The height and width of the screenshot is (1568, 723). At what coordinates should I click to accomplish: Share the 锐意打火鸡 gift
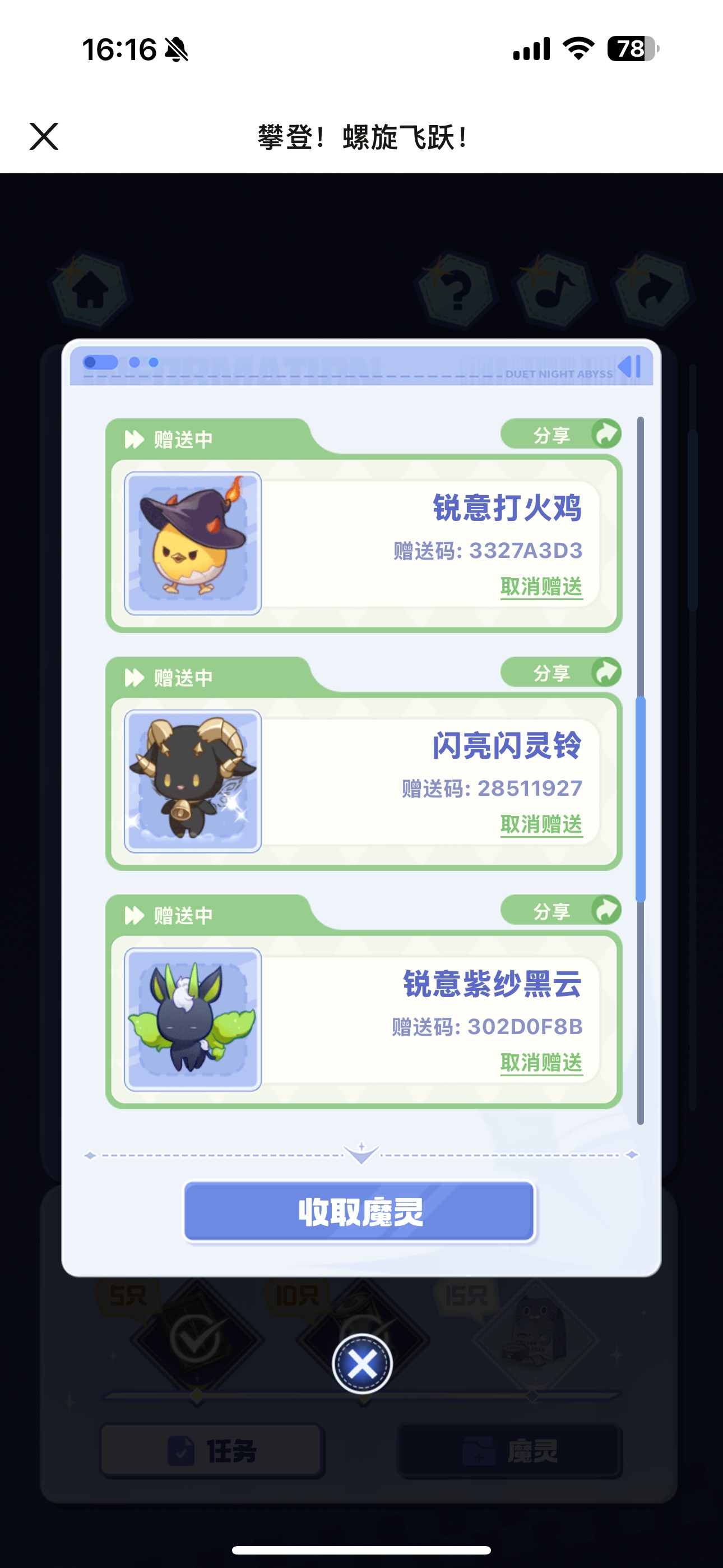[560, 435]
